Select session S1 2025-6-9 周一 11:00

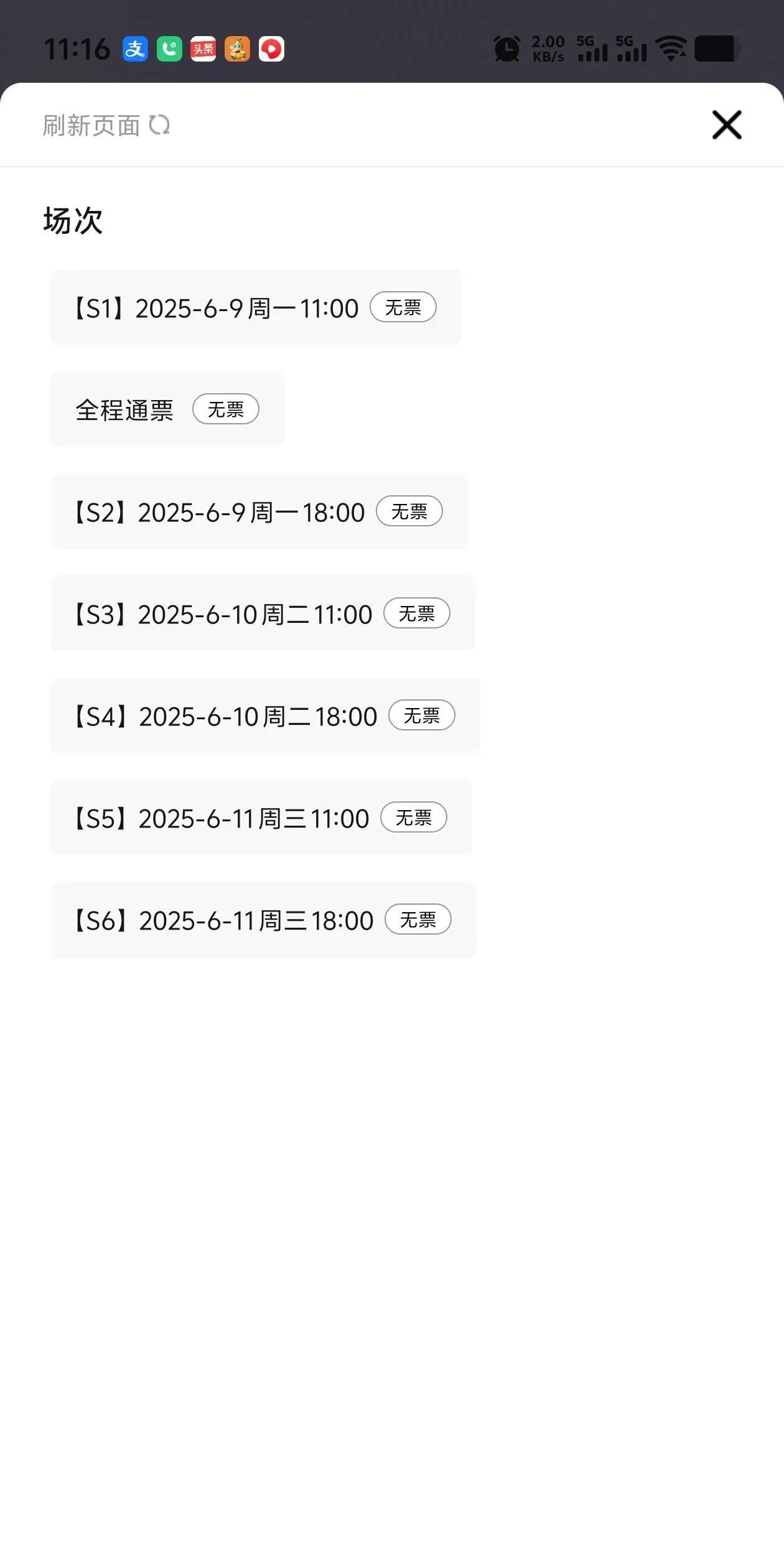pos(256,307)
